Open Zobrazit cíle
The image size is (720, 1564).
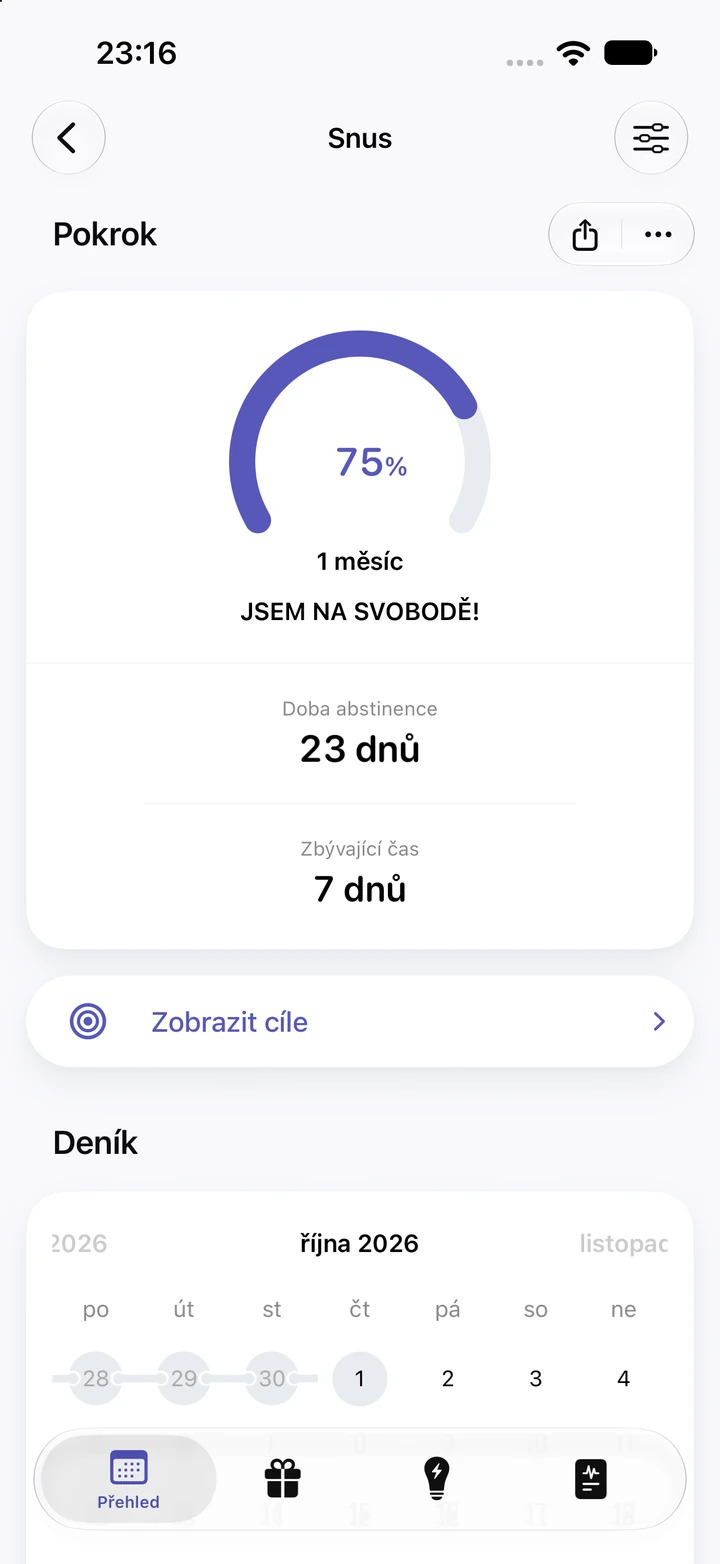360,1021
